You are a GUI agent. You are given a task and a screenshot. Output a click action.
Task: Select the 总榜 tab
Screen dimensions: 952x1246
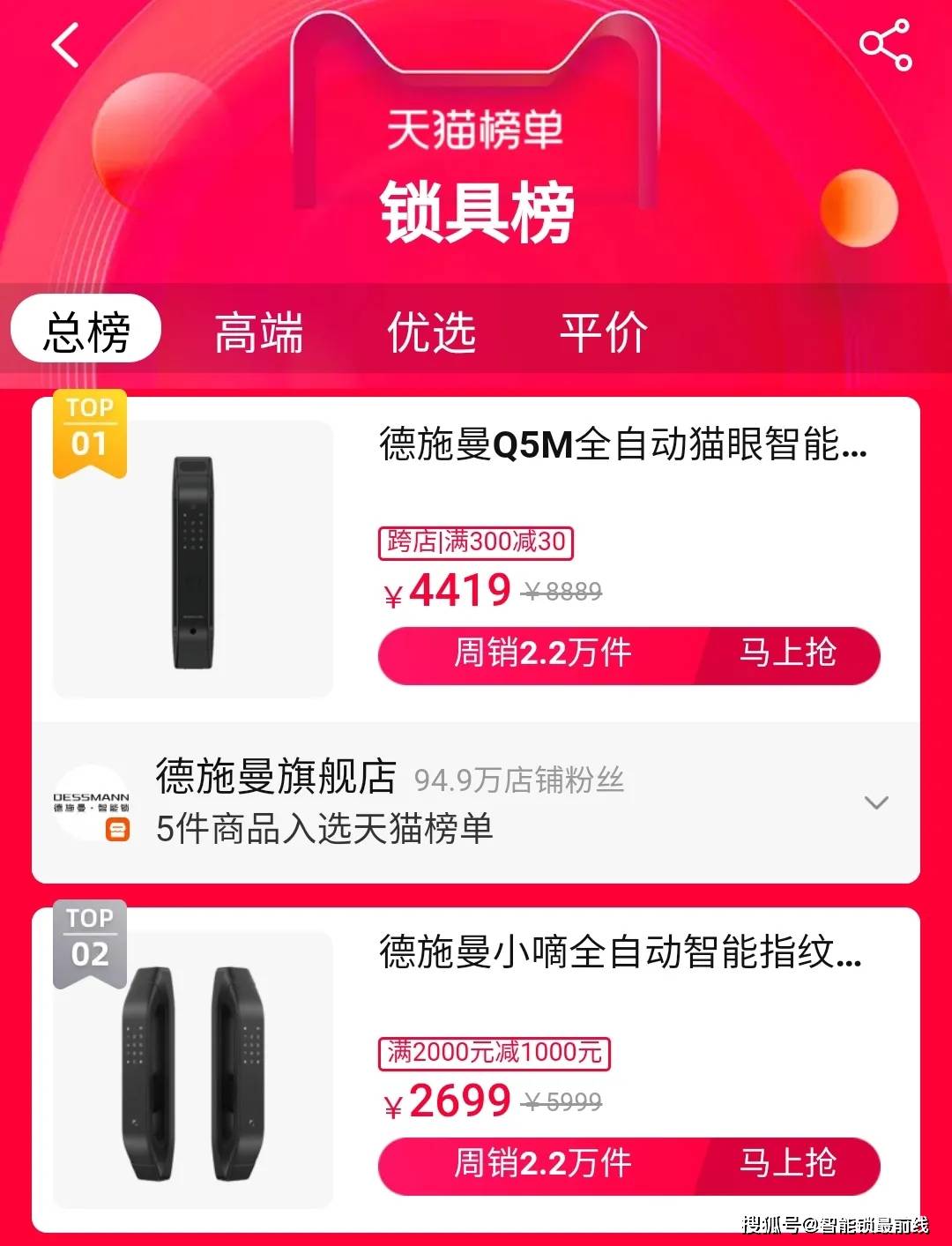click(x=86, y=332)
